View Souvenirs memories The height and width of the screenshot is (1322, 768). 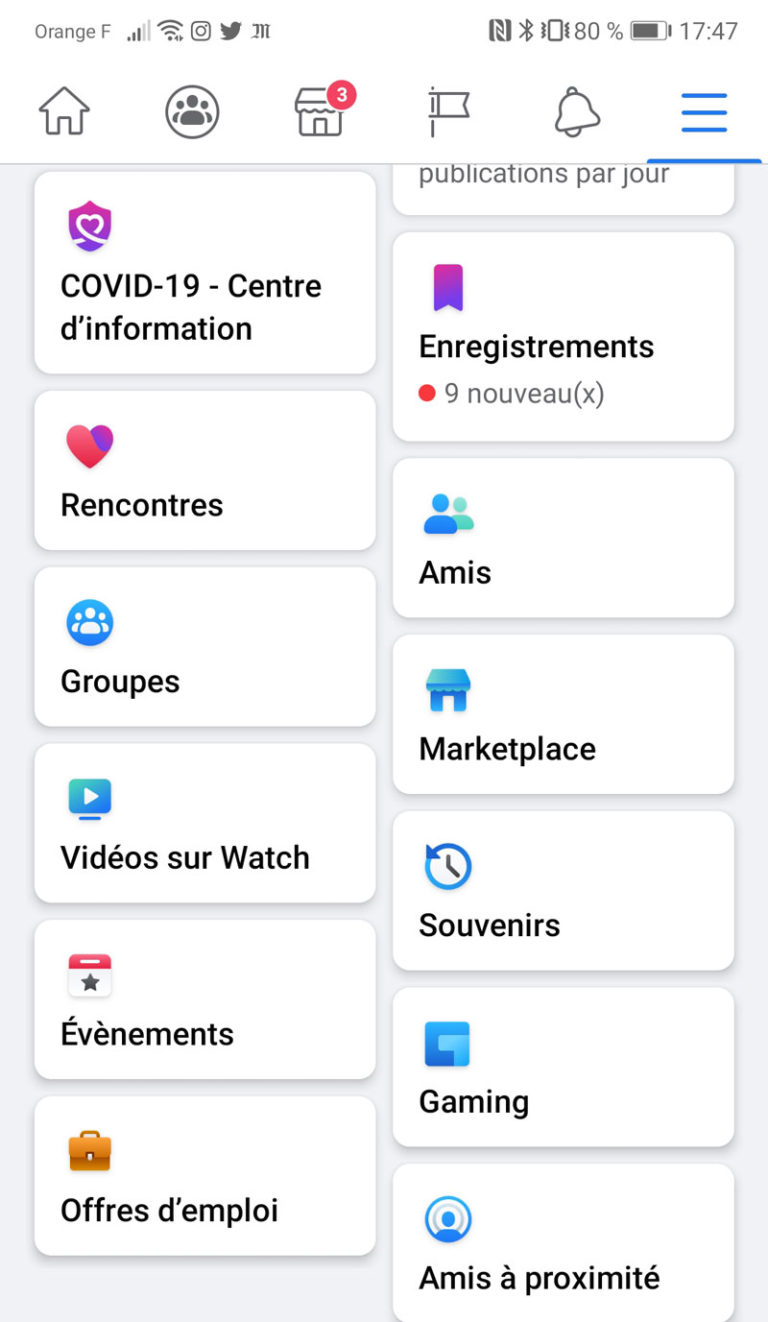click(x=563, y=890)
